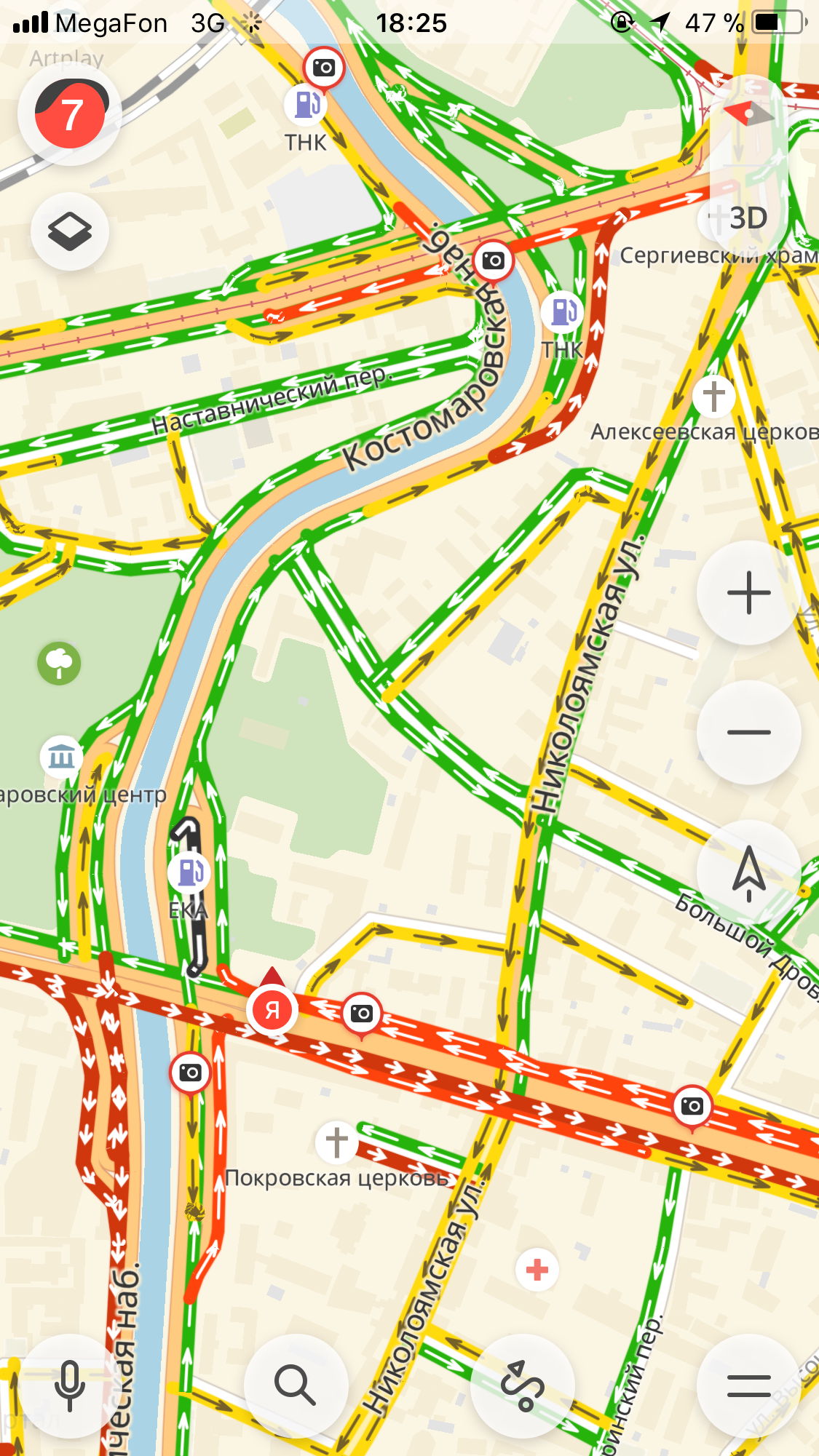Center map on my location arrow
Screen dimensions: 819x1456
pos(748,871)
